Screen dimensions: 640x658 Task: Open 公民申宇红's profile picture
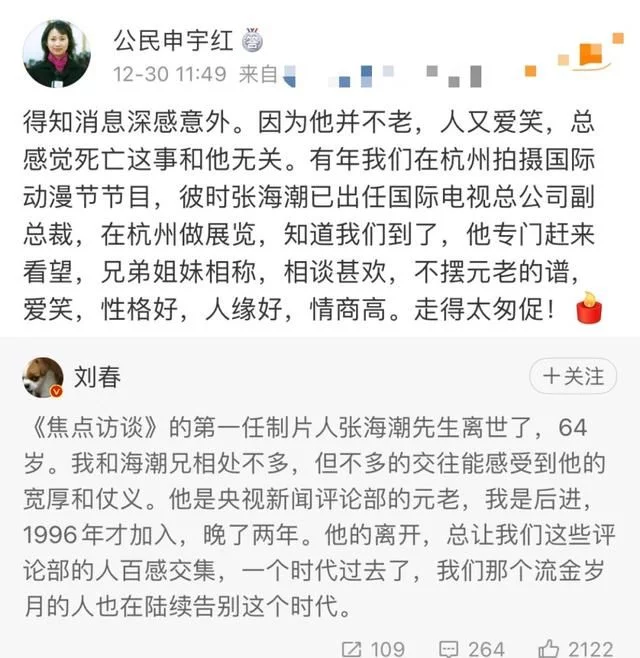pyautogui.click(x=56, y=53)
